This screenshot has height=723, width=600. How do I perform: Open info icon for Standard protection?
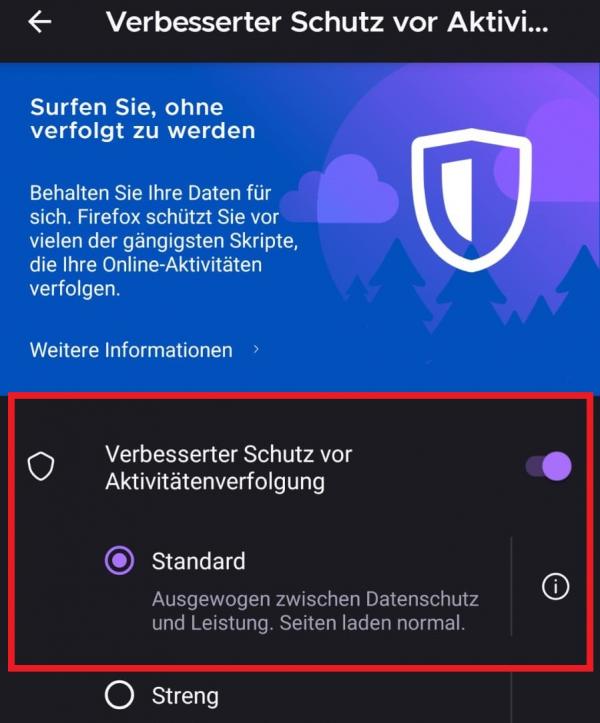(x=555, y=587)
